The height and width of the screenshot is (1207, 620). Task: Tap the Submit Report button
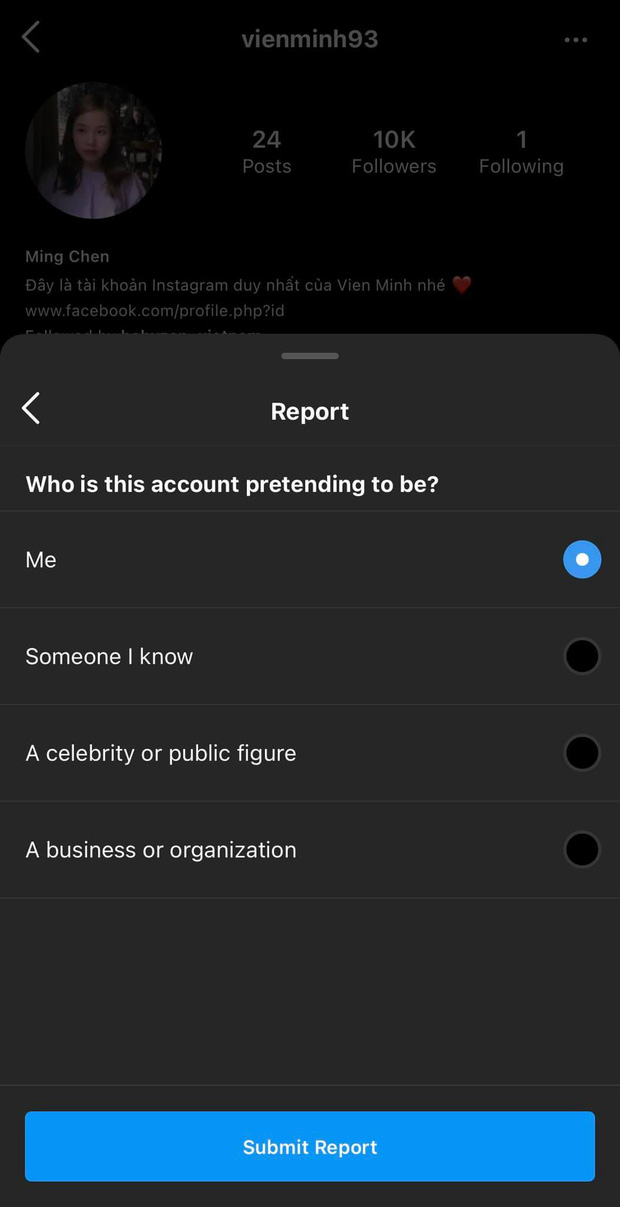[310, 1146]
